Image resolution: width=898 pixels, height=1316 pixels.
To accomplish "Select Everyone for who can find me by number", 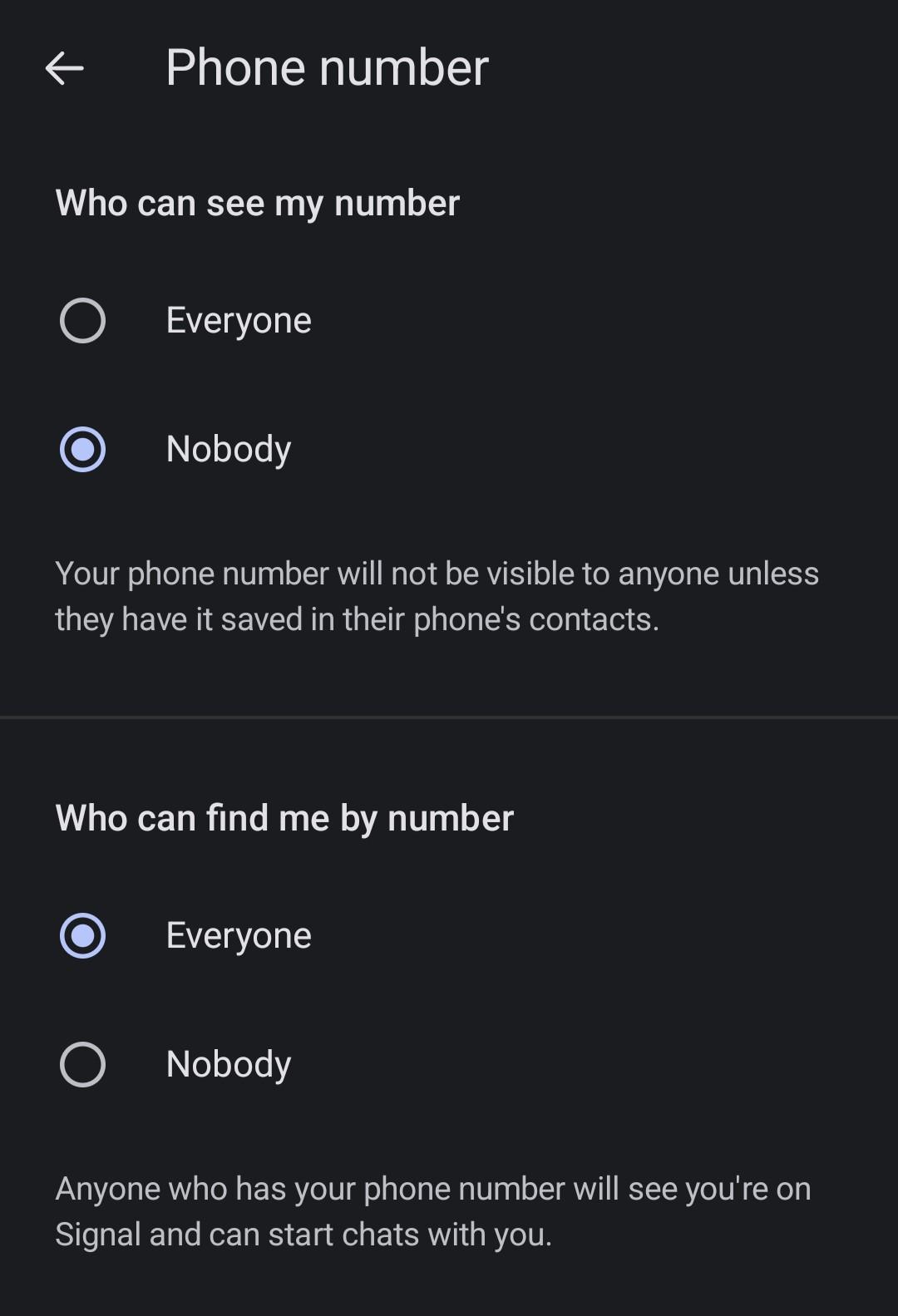I will coord(83,935).
